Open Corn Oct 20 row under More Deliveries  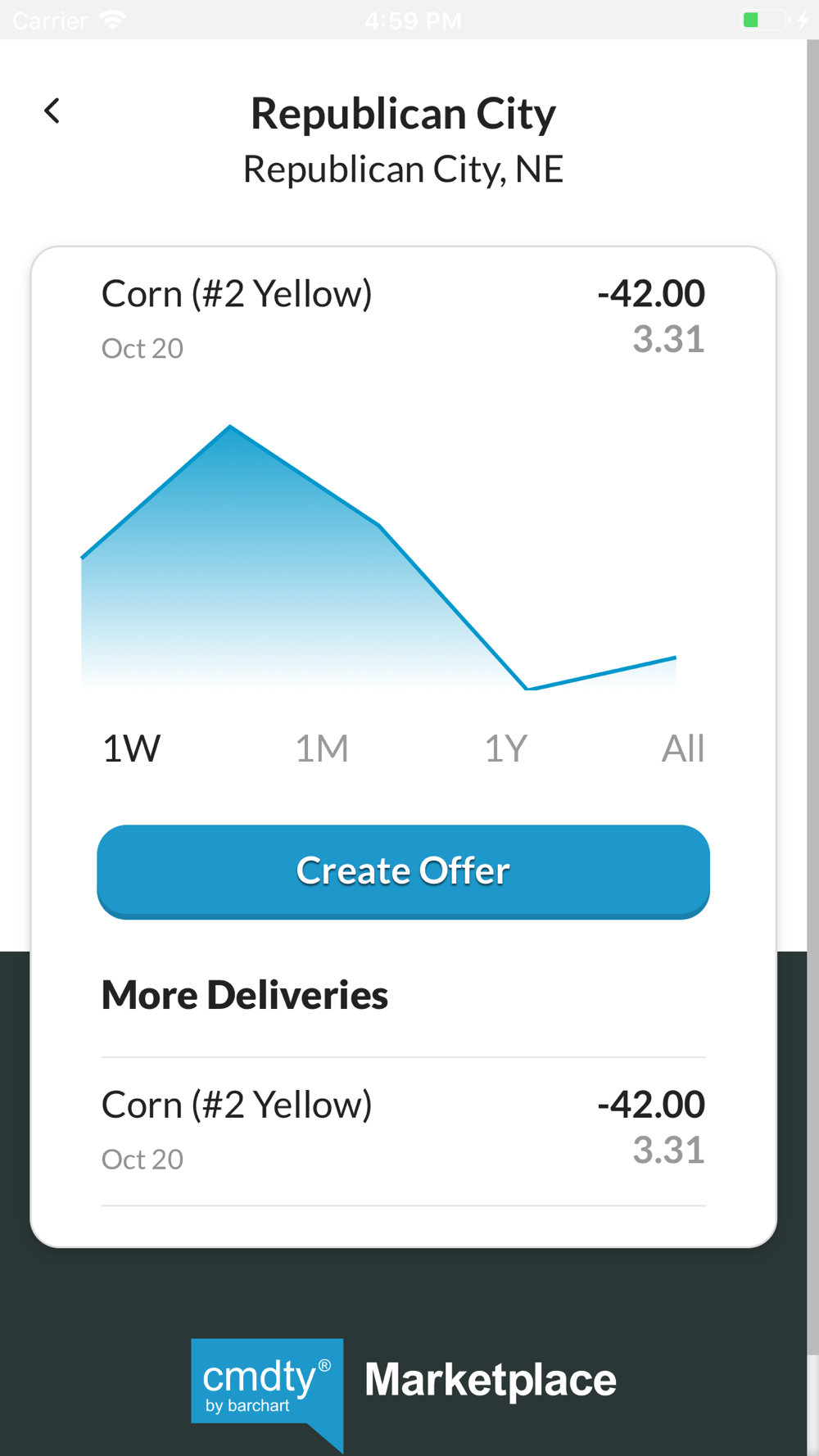pyautogui.click(x=403, y=1131)
